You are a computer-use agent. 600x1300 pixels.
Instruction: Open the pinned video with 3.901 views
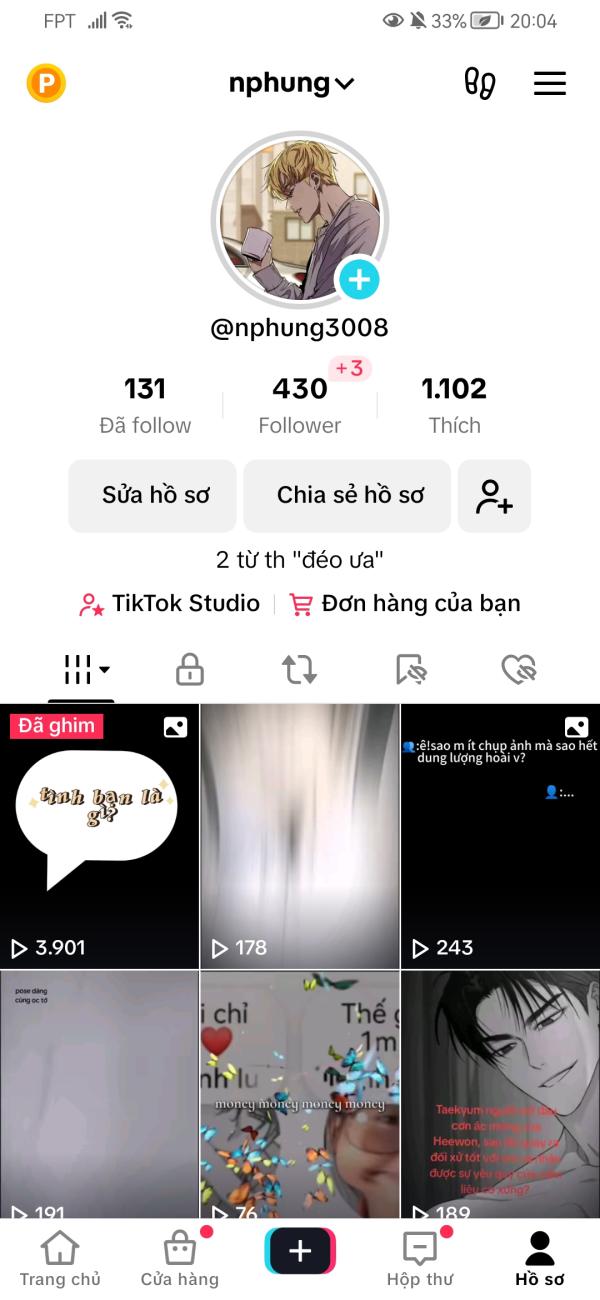pyautogui.click(x=99, y=835)
